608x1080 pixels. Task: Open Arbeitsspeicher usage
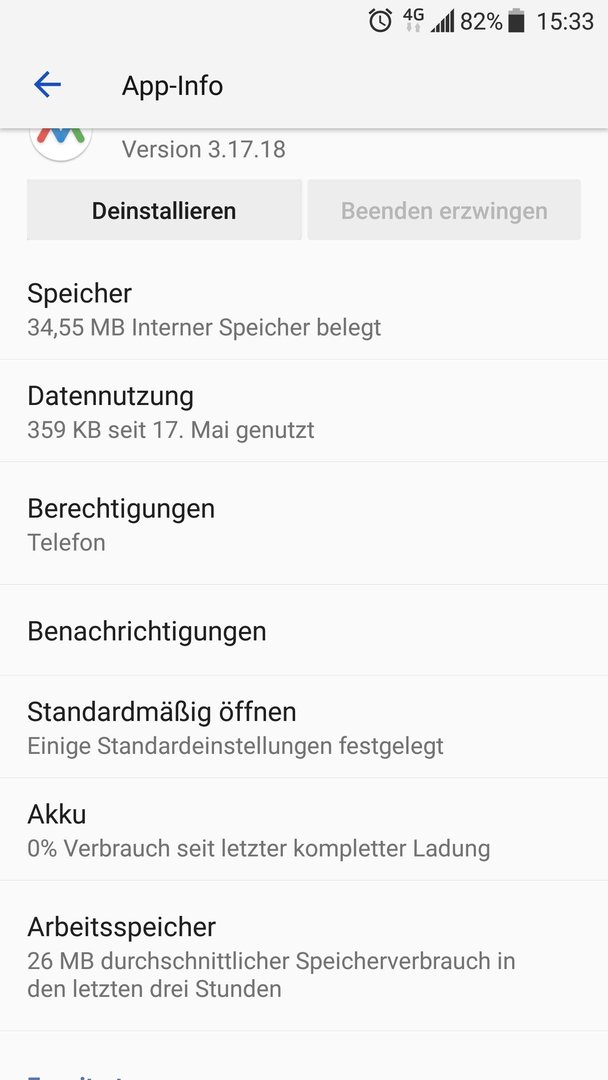304,956
